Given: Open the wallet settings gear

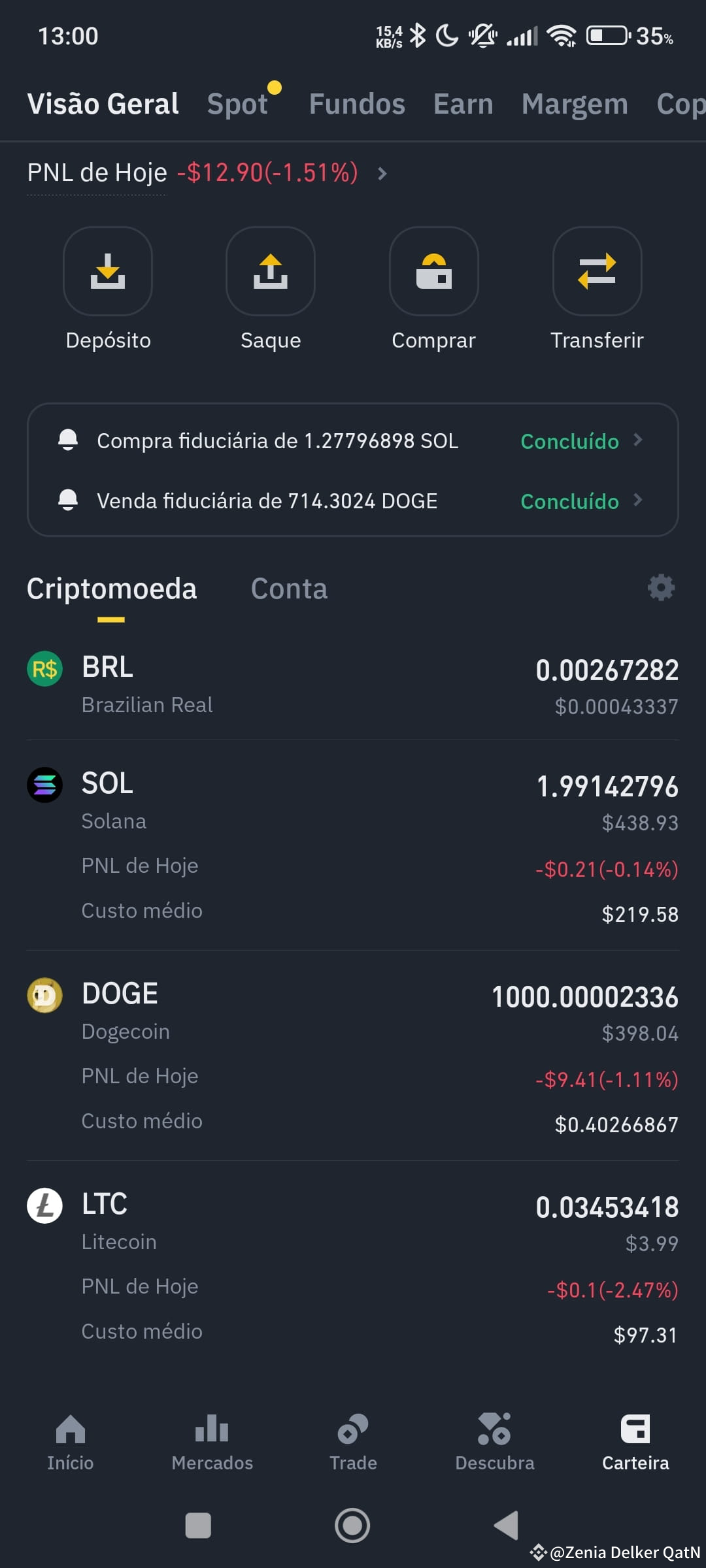Looking at the screenshot, I should tap(660, 587).
